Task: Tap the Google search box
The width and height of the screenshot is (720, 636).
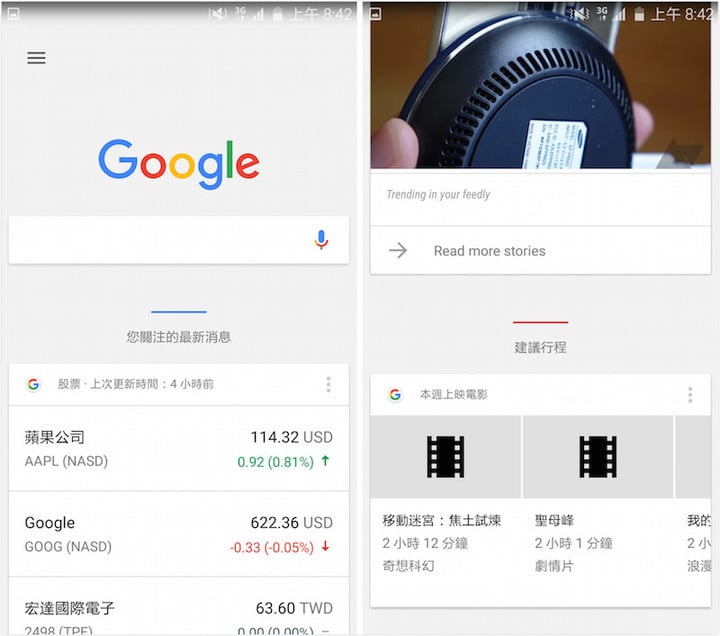Action: pos(160,240)
